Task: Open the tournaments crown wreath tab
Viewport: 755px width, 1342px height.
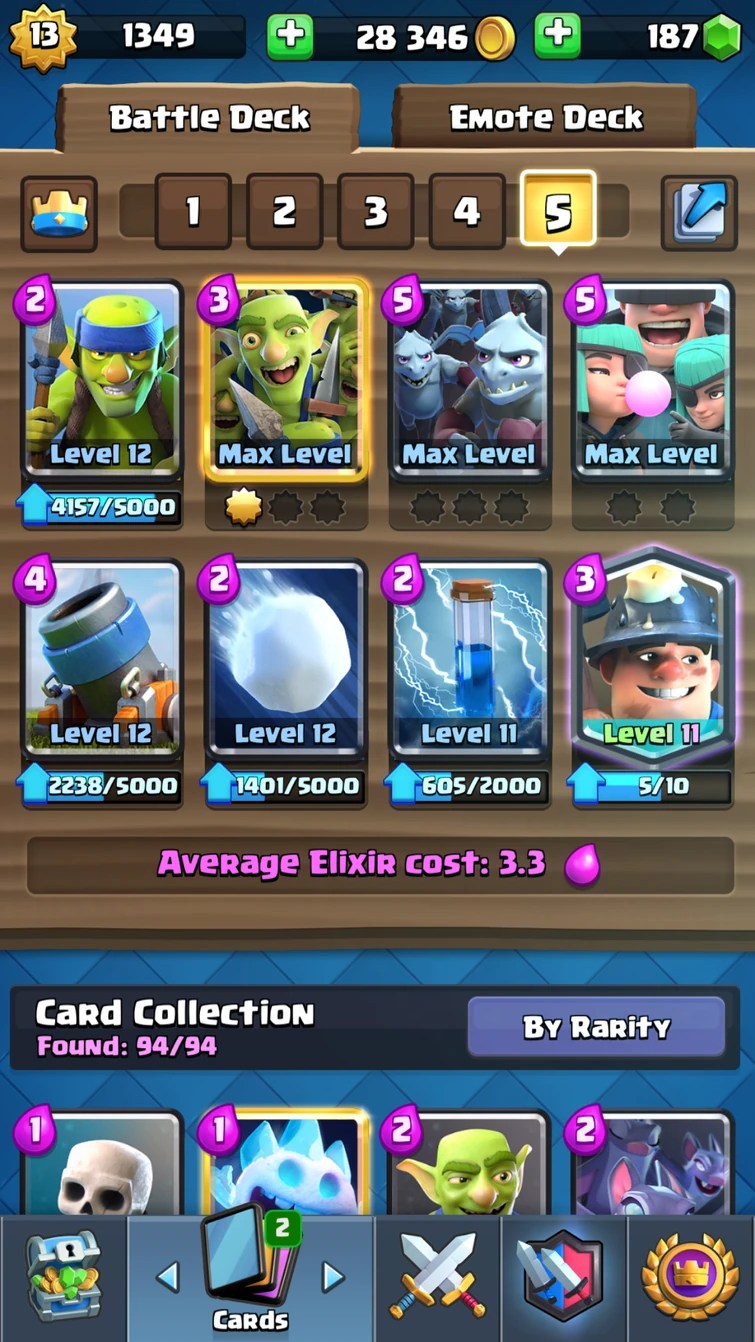Action: (690, 1276)
